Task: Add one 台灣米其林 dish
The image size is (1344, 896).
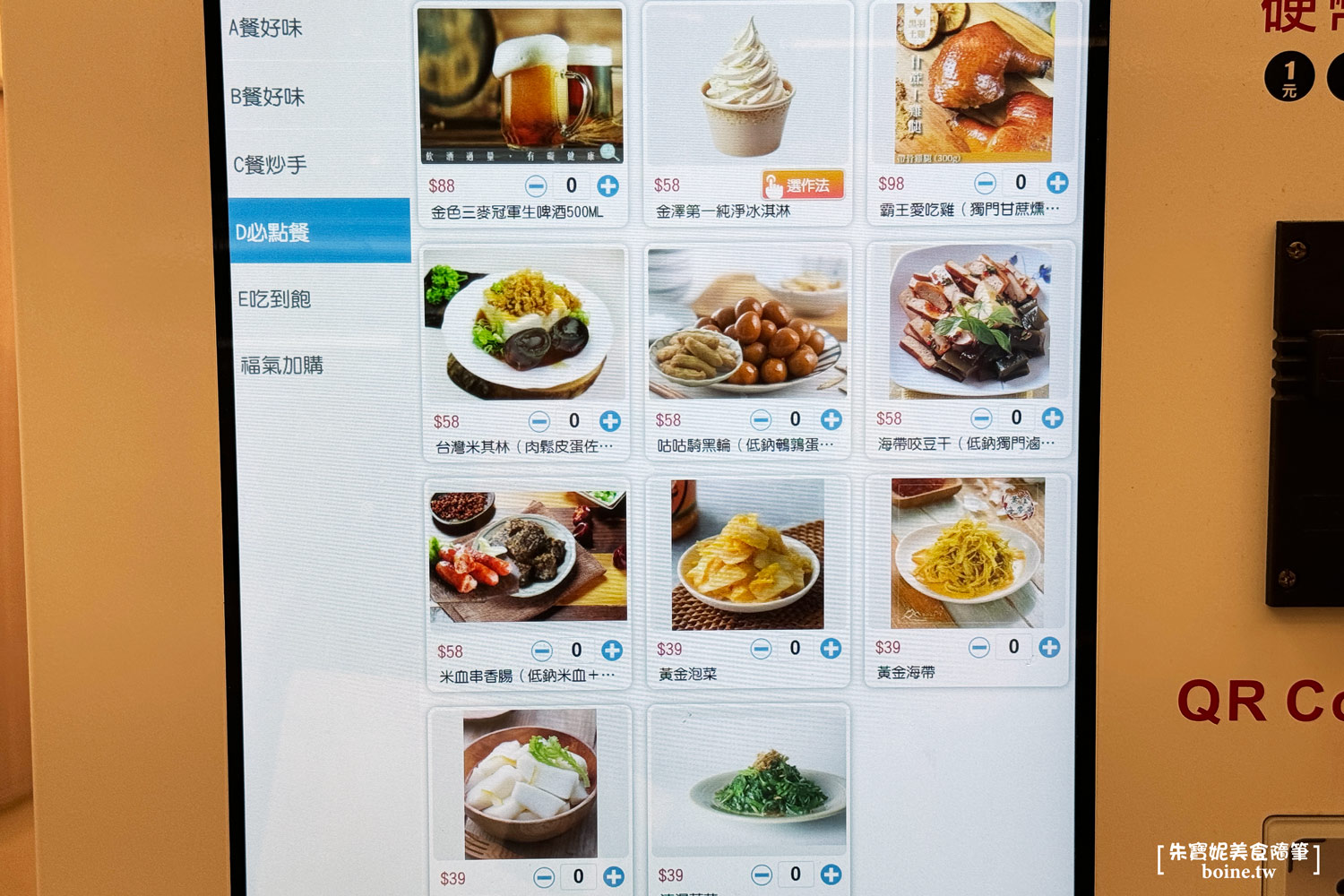Action: click(610, 421)
